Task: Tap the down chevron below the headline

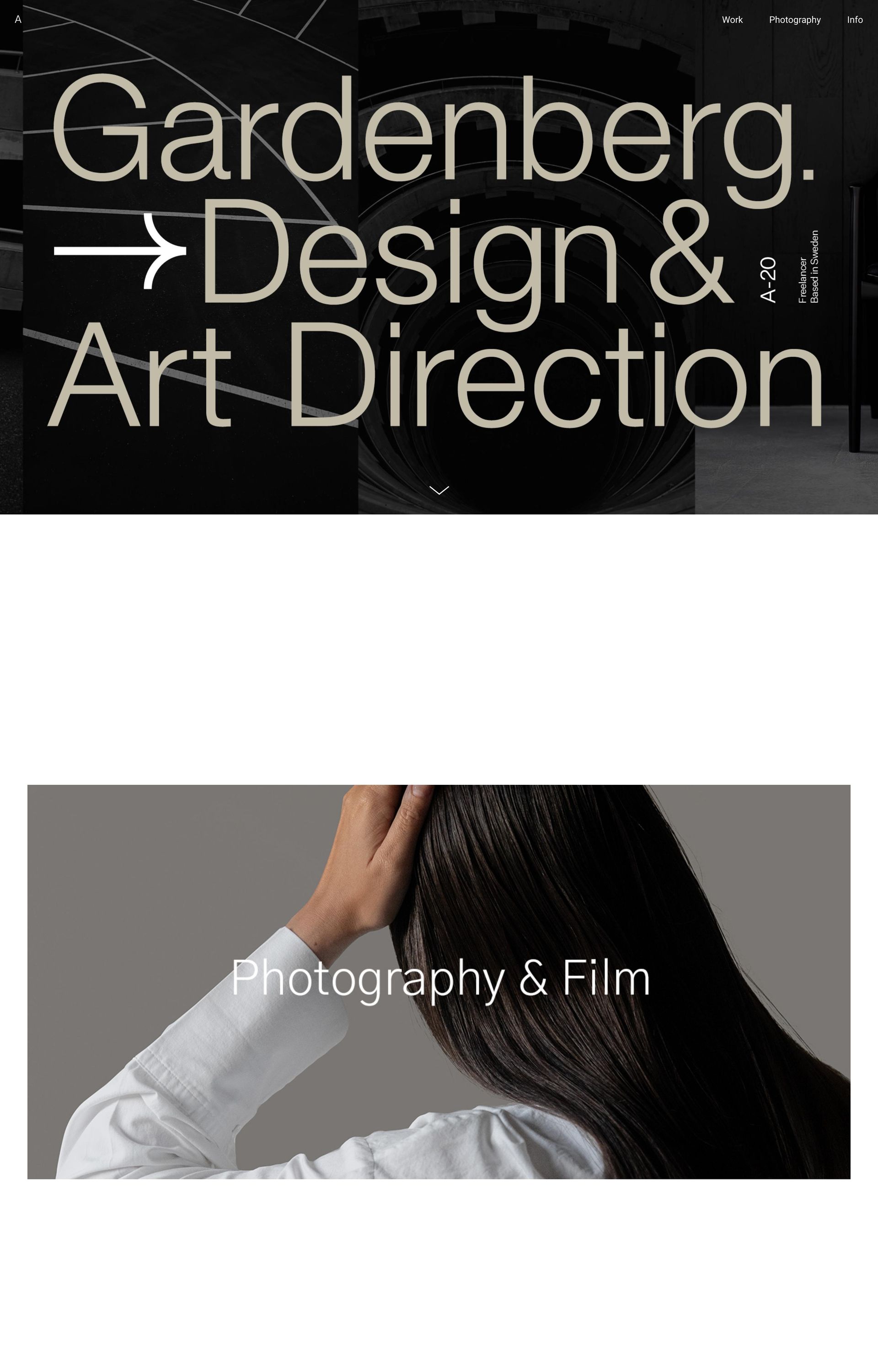Action: (x=439, y=490)
